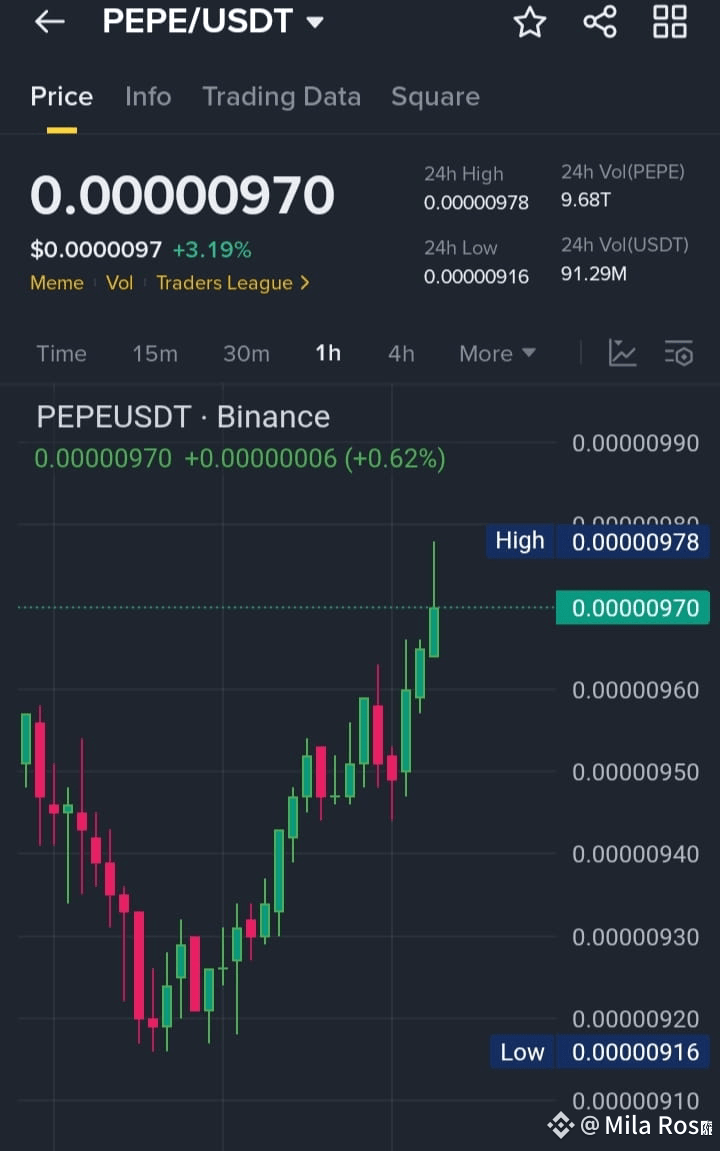
Task: Open the share icon
Action: point(600,21)
